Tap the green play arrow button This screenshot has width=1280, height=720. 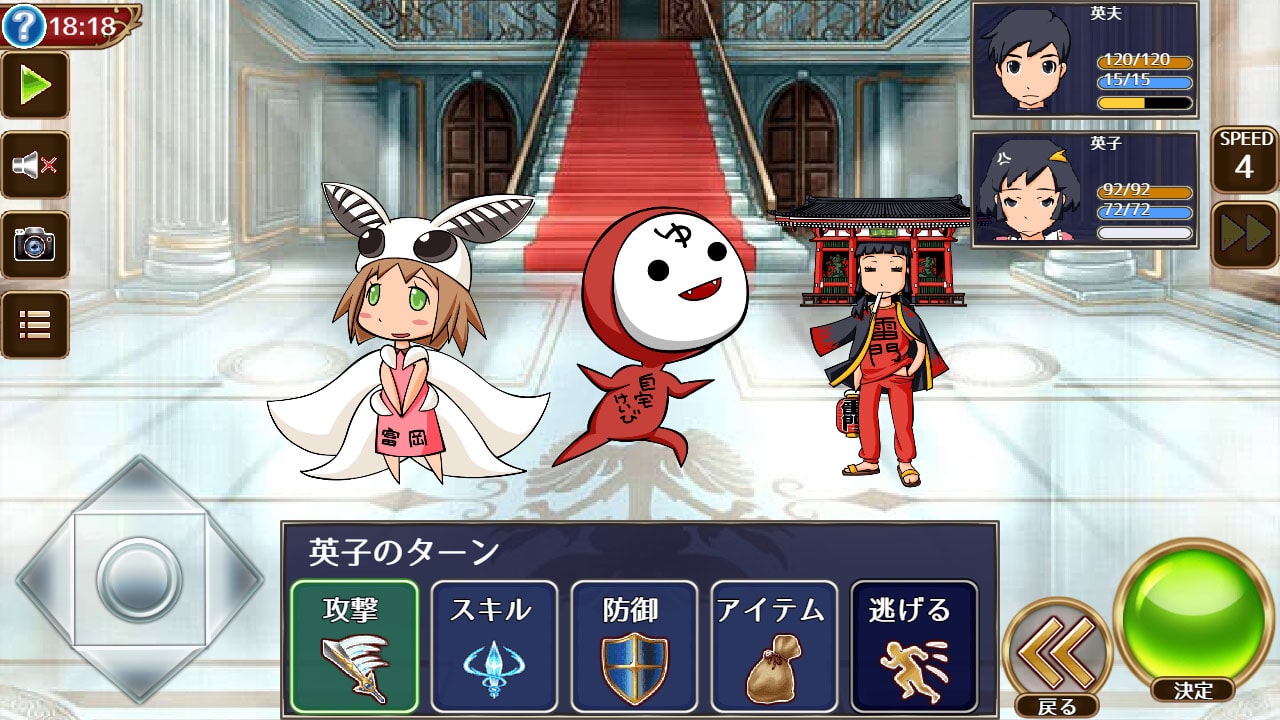coord(35,86)
